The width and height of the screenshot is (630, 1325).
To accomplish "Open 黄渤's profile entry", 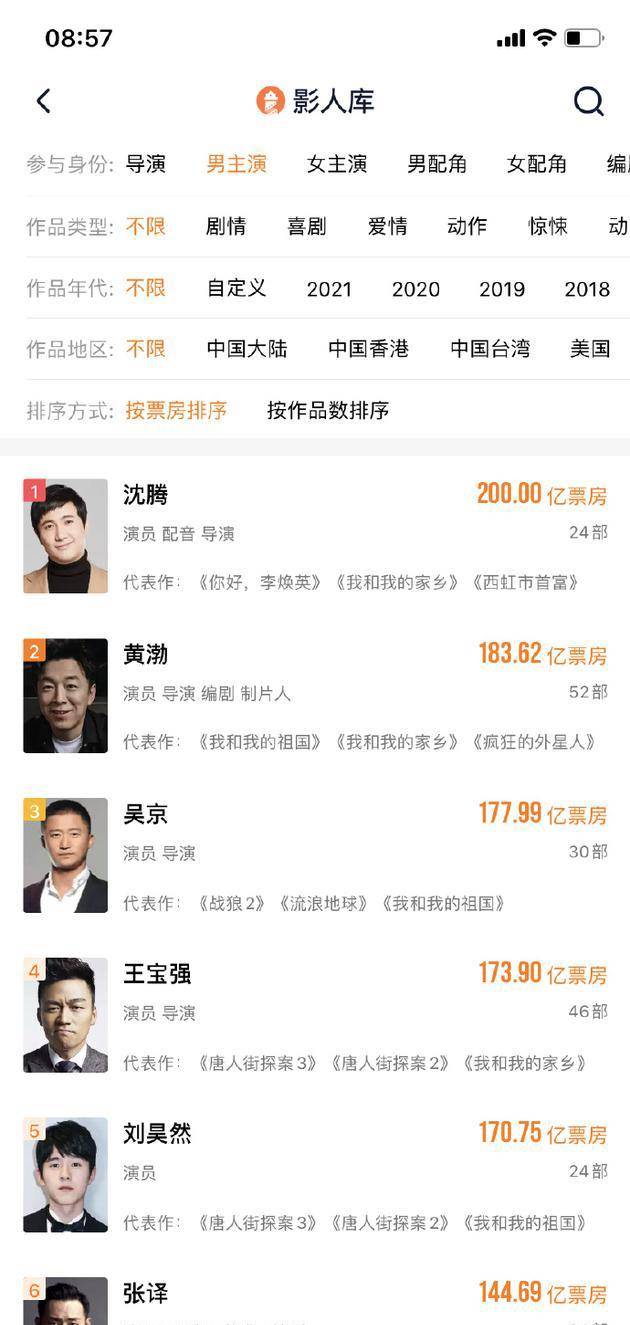I will coord(315,696).
